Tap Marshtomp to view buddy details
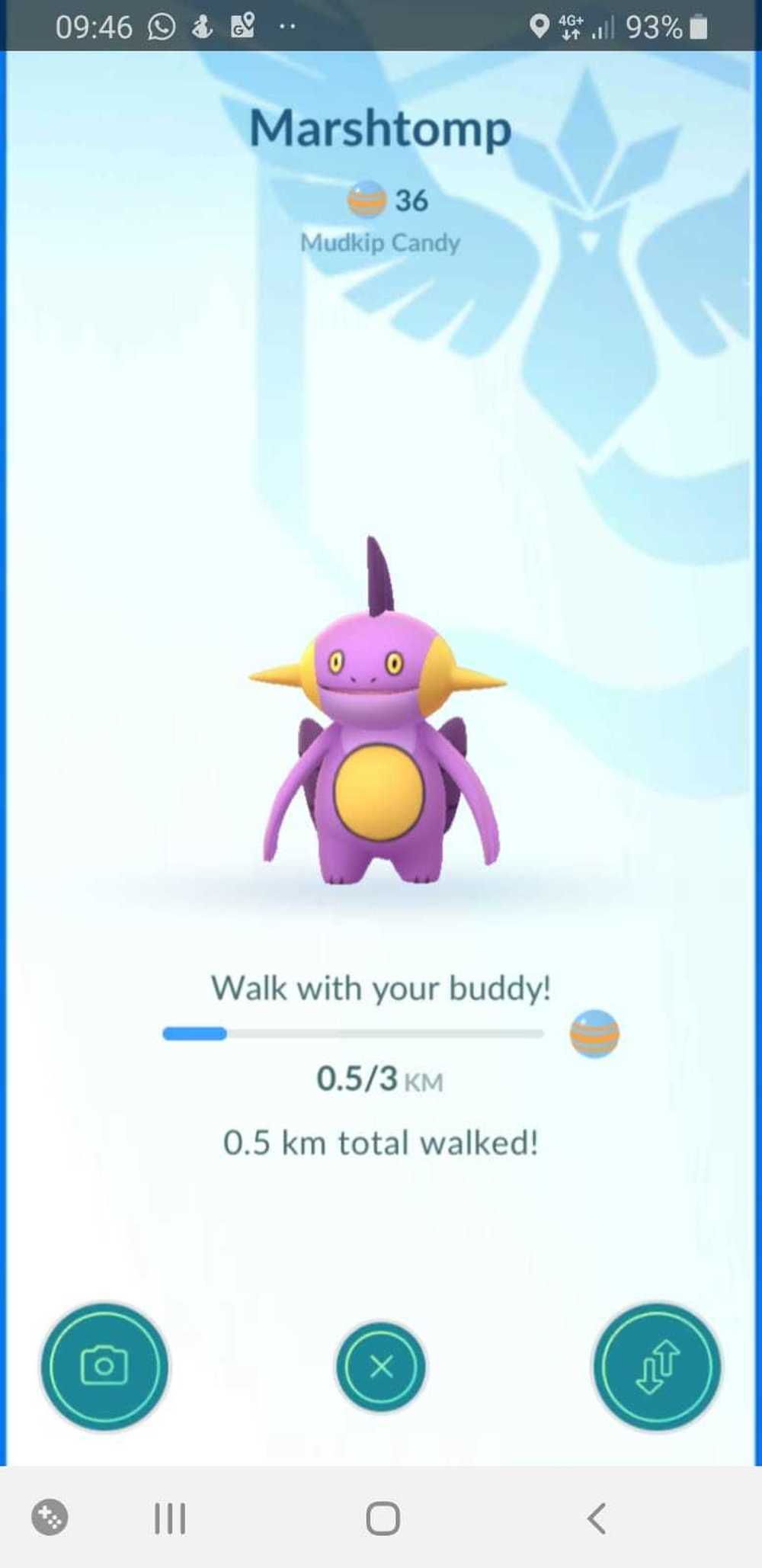Screen dimensions: 762x1568 (x=379, y=732)
